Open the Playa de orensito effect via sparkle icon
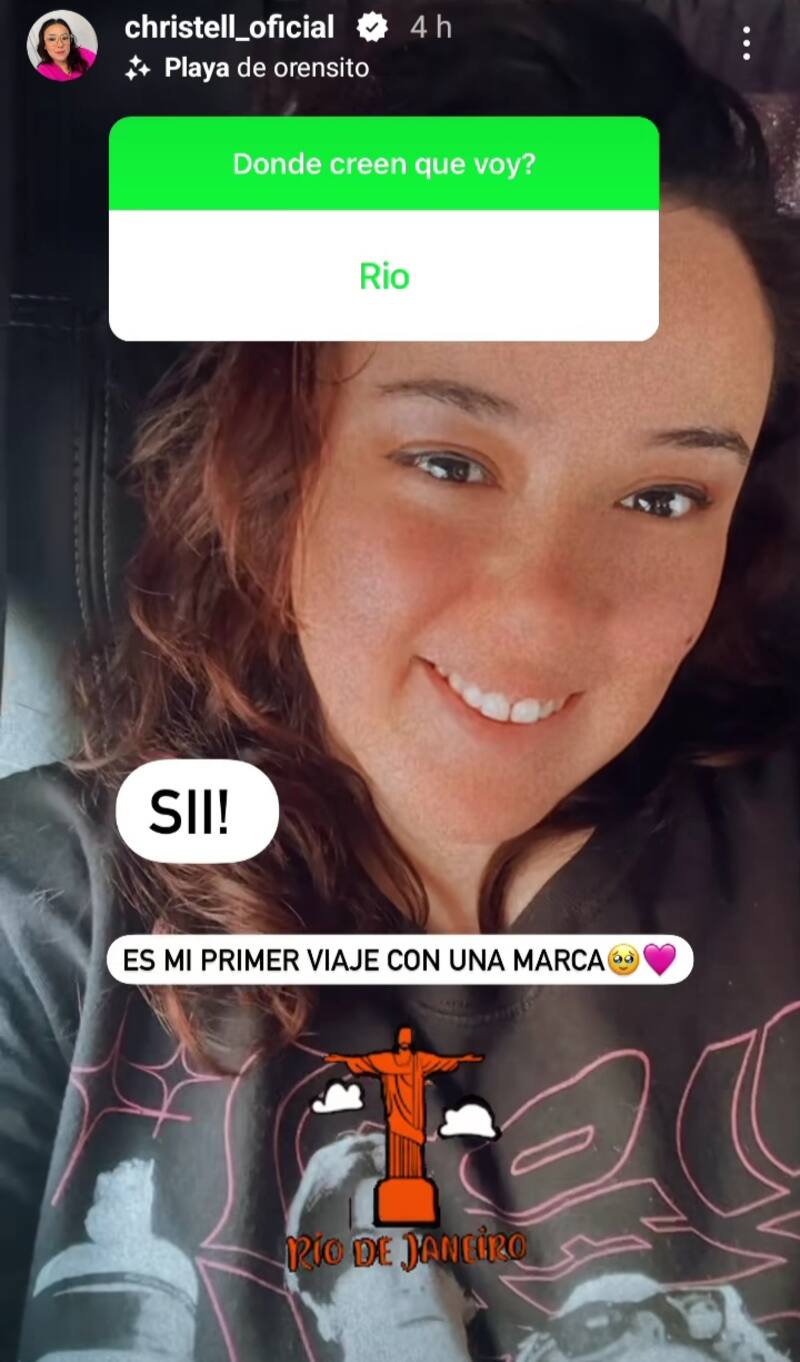 point(138,68)
